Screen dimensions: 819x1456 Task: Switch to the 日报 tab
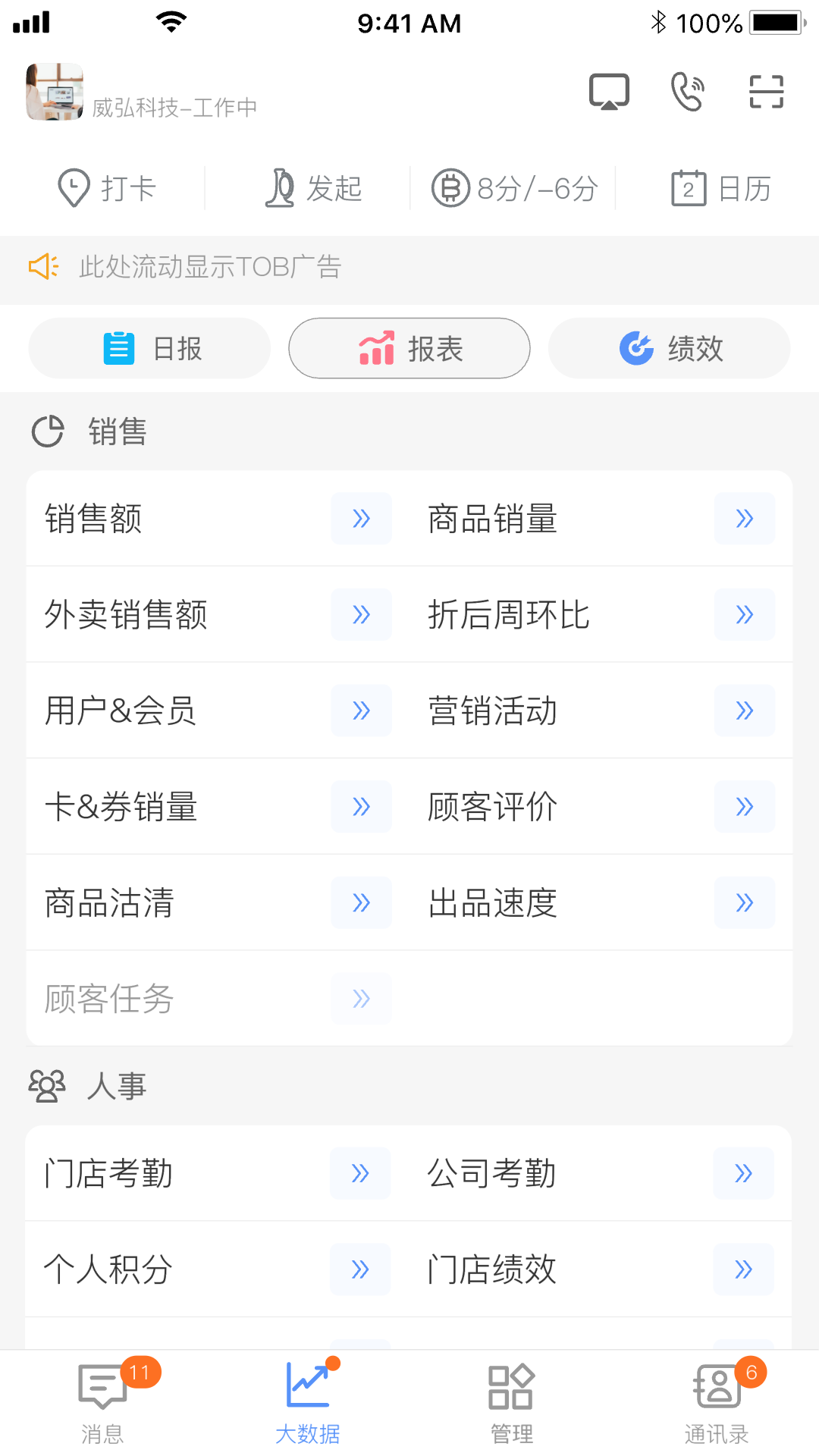point(149,348)
